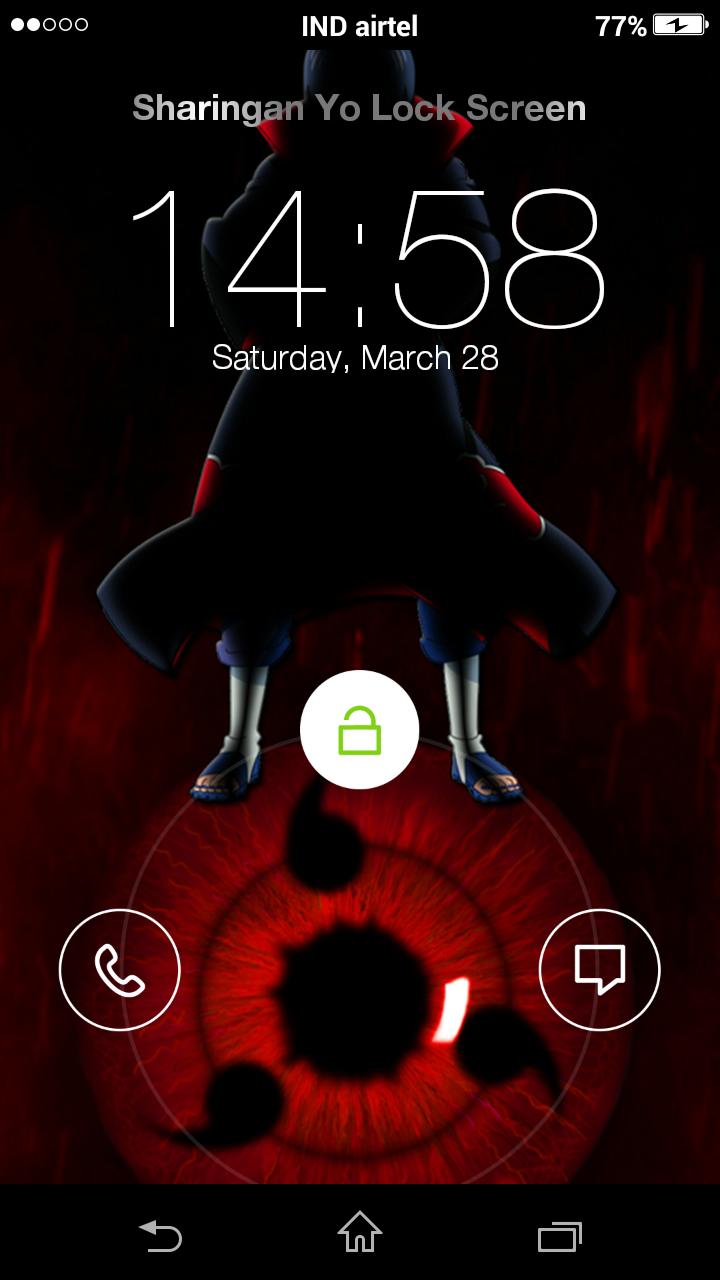Tap the Sharingan Yo Lock Screen title
The height and width of the screenshot is (1280, 720).
click(359, 108)
